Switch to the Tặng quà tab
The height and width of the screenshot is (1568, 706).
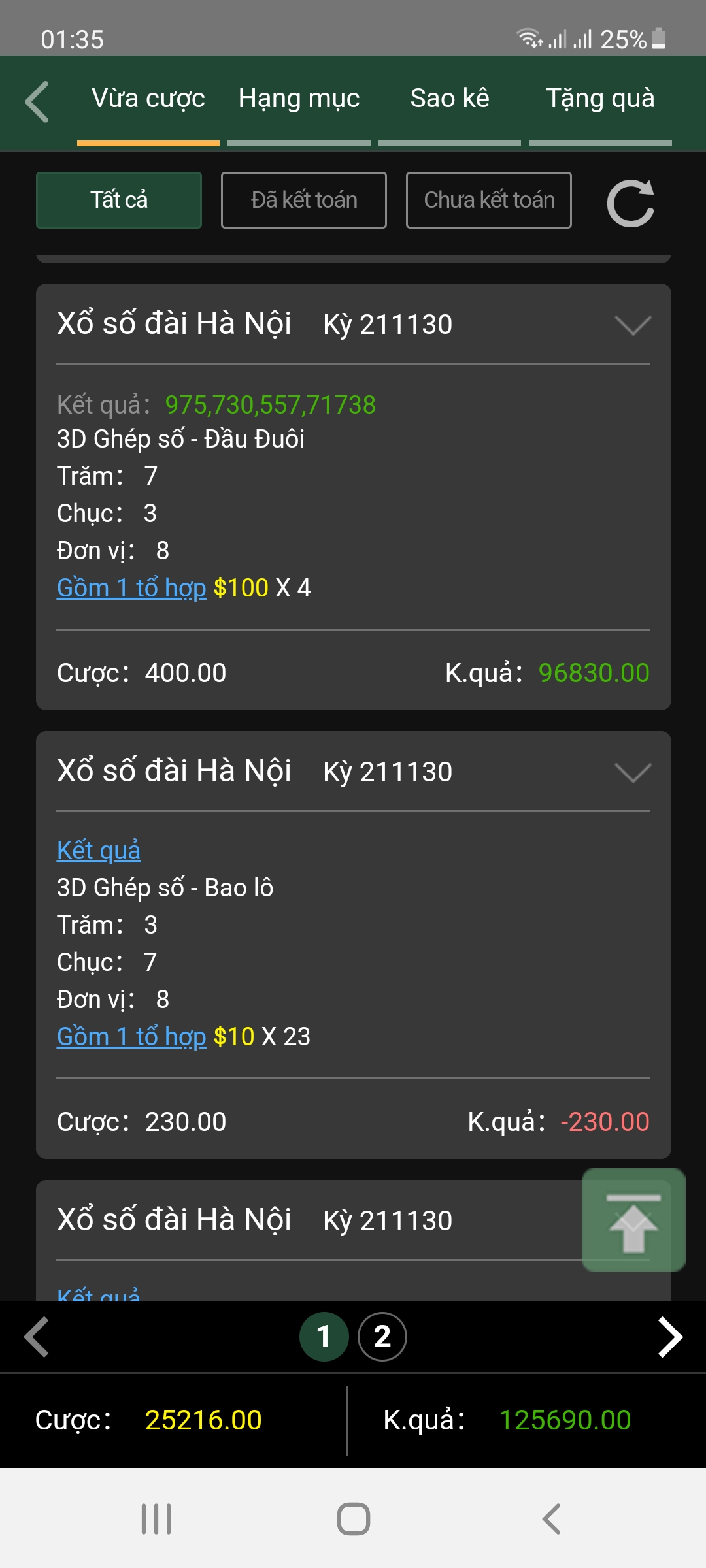tap(600, 99)
